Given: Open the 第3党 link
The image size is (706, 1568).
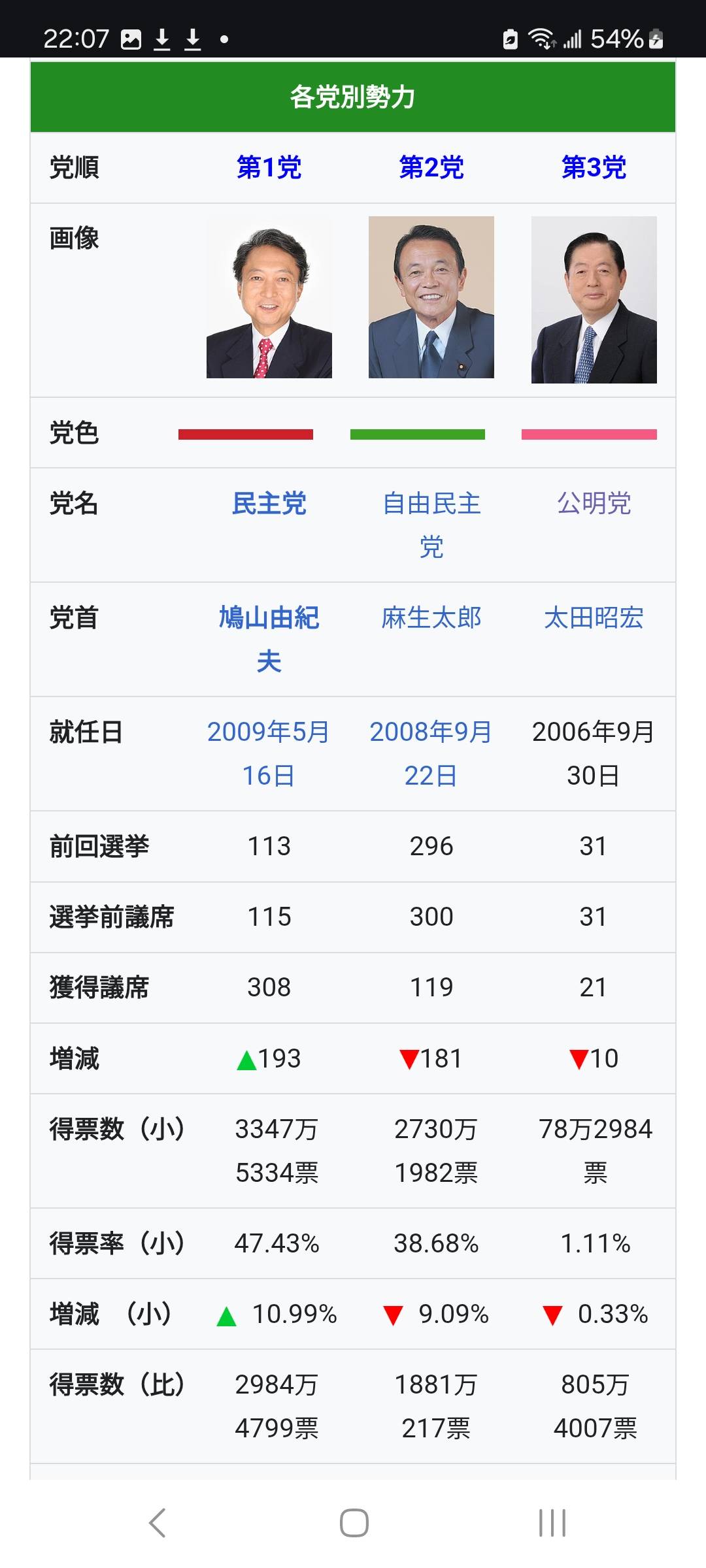Looking at the screenshot, I should [x=594, y=168].
